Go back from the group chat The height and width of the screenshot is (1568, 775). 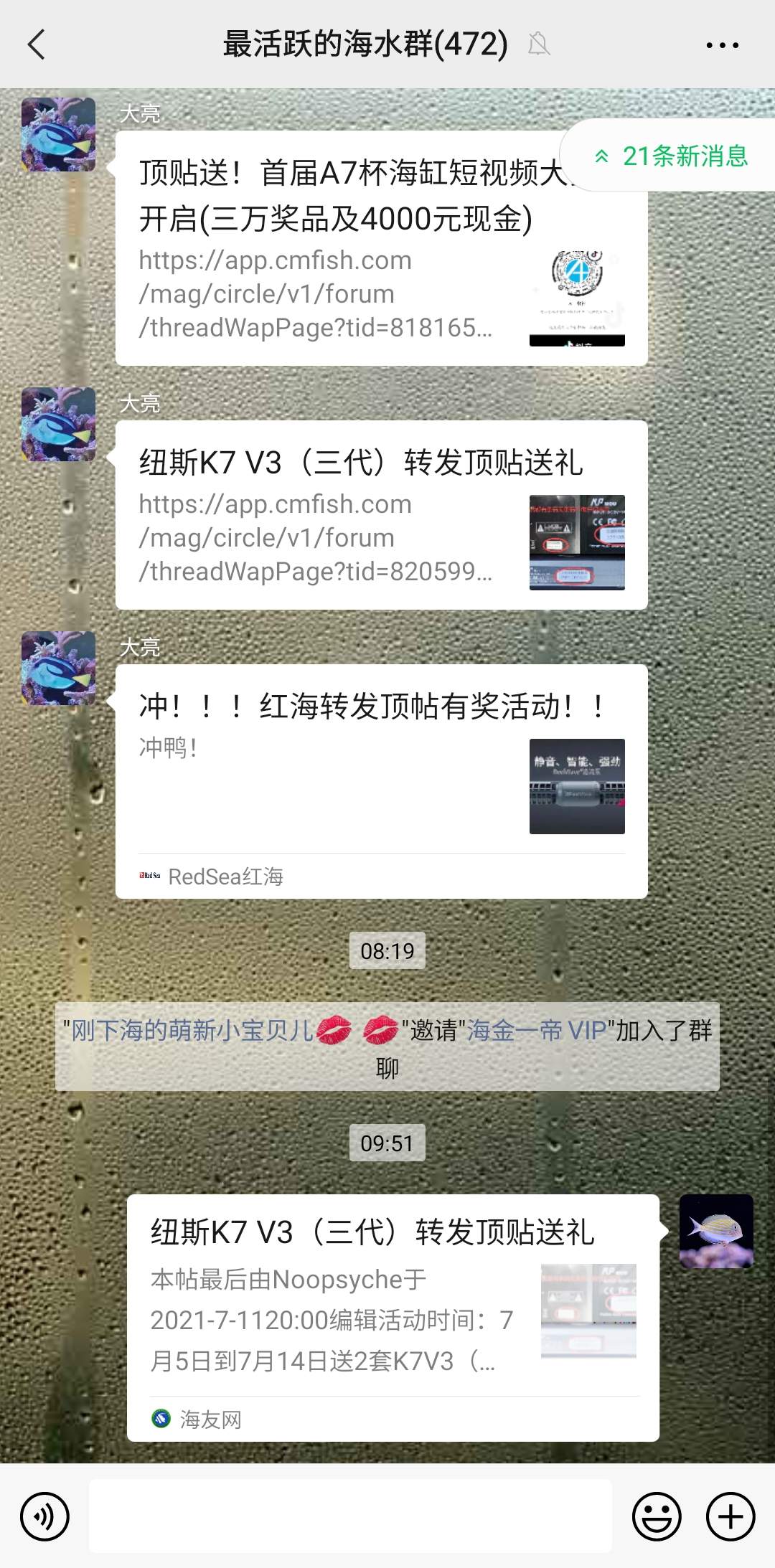tap(36, 44)
